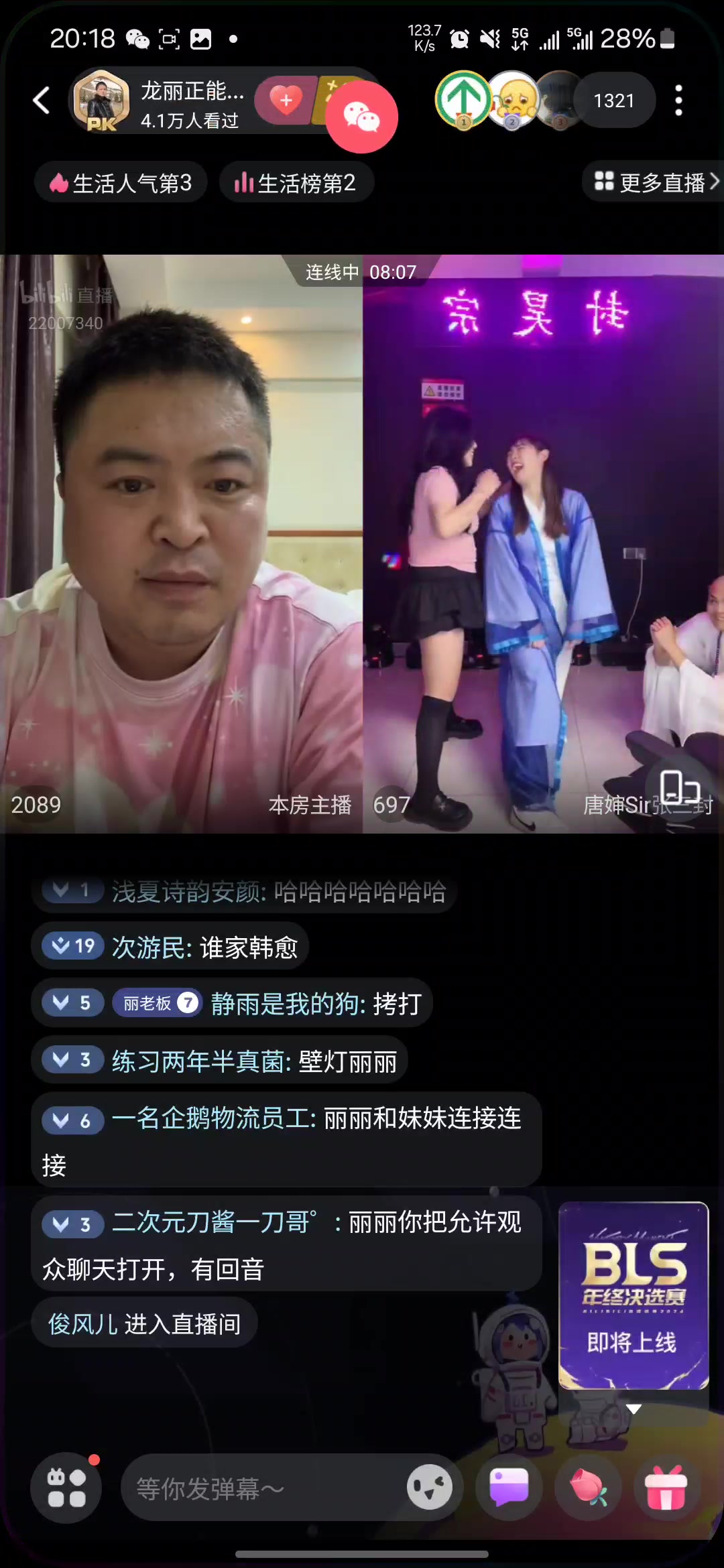The height and width of the screenshot is (1568, 724).
Task: Open the four-square interaction panel
Action: (66, 1488)
